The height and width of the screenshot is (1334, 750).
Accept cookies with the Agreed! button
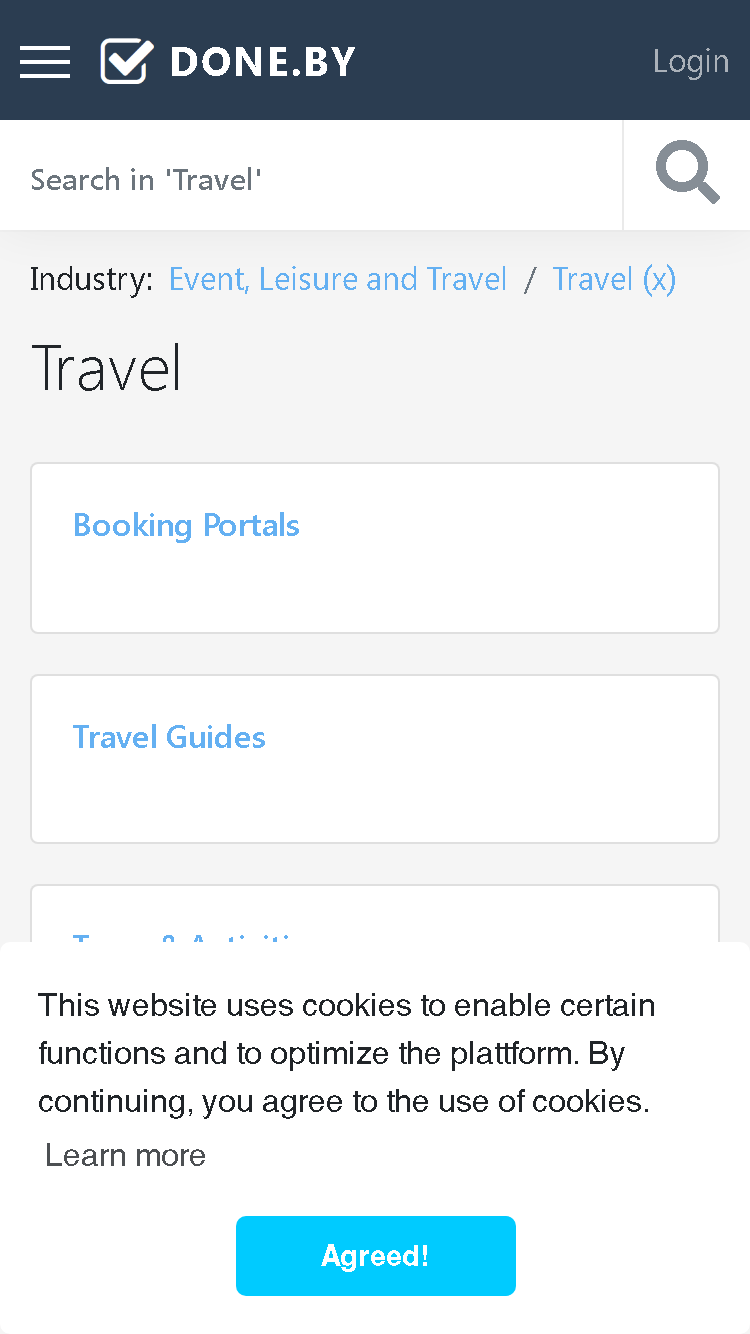click(x=376, y=1256)
